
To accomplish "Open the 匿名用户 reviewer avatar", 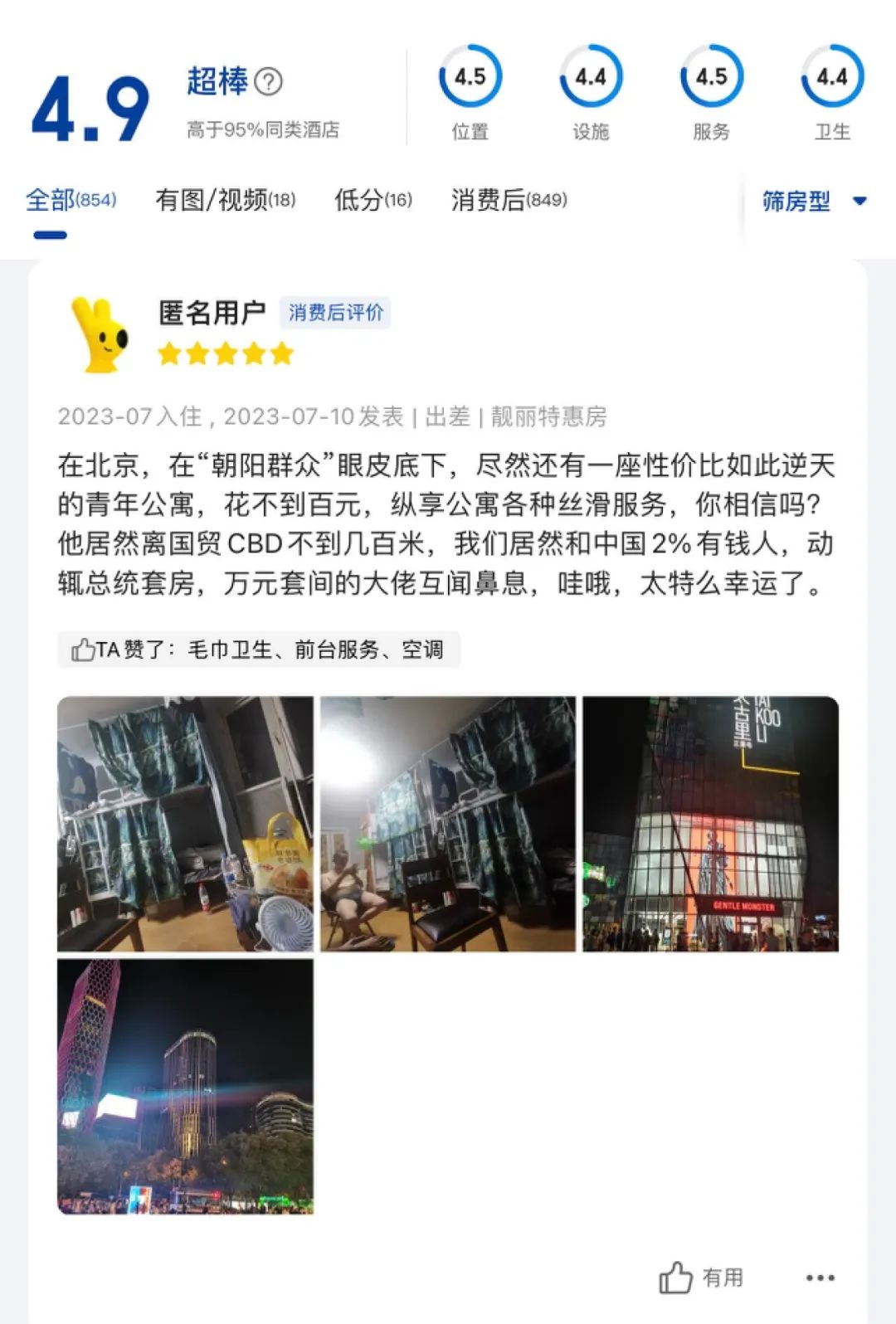I will click(x=100, y=334).
